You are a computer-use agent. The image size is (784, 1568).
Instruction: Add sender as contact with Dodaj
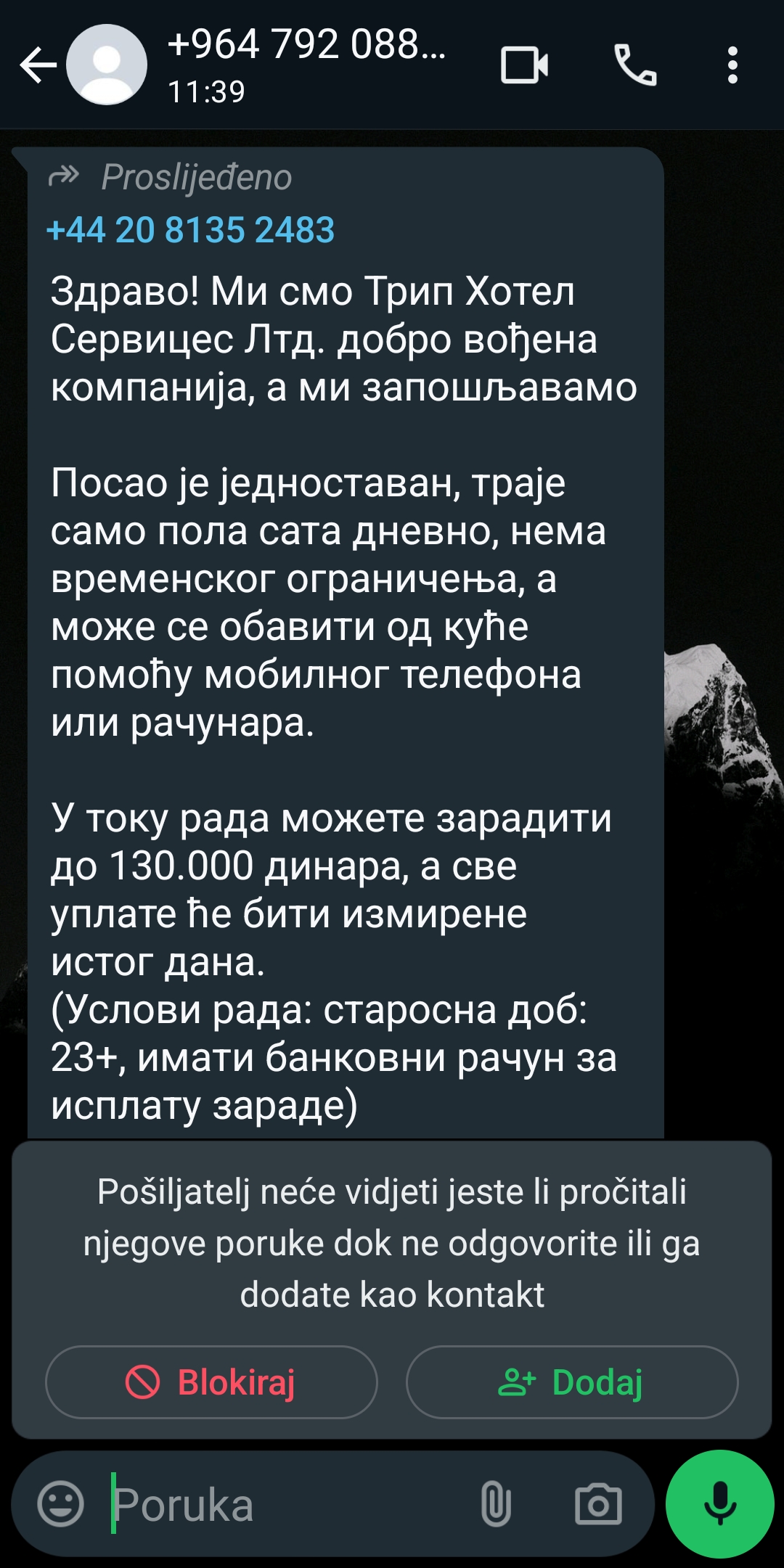coord(572,1382)
